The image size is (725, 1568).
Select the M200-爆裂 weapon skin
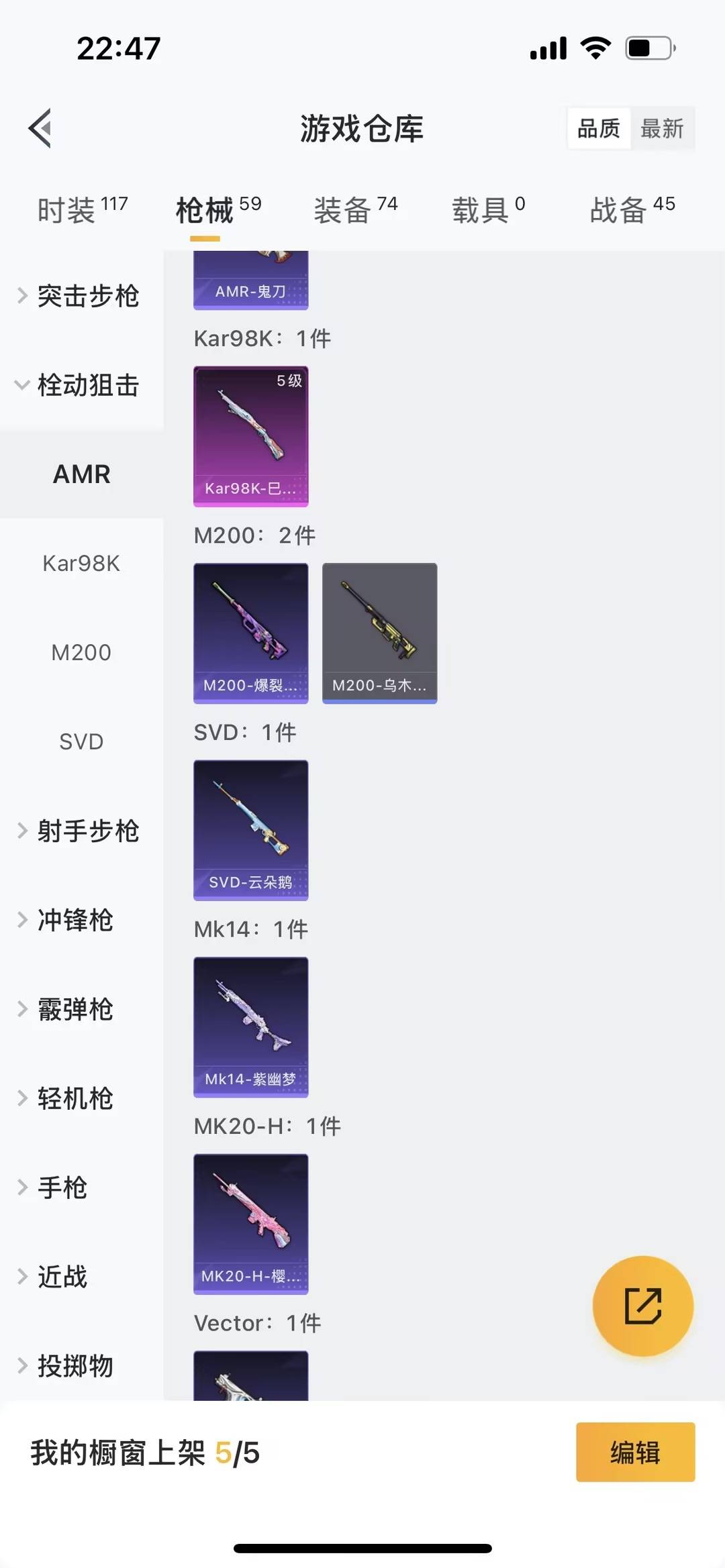pyautogui.click(x=250, y=633)
